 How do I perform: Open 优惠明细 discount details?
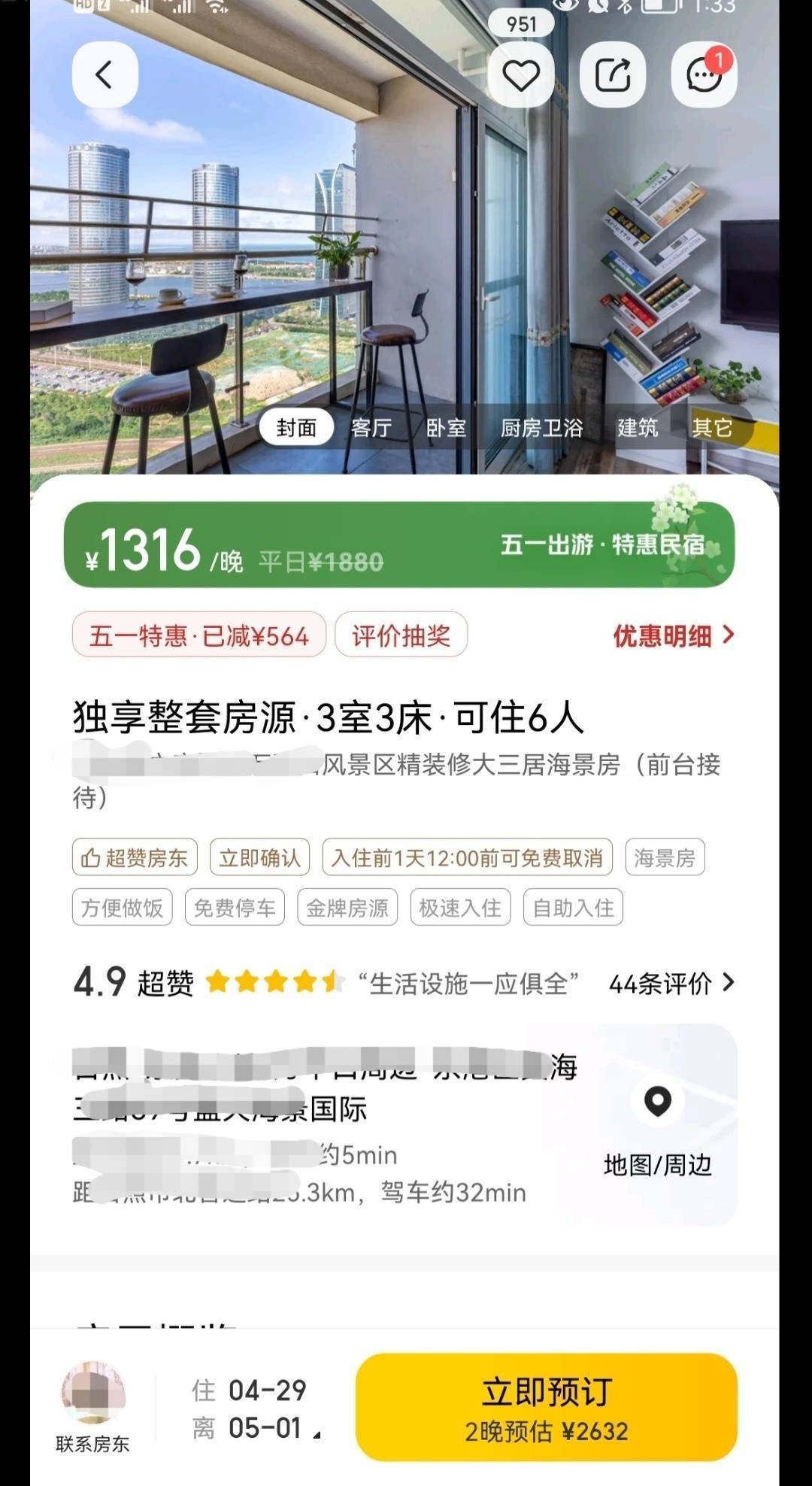(673, 636)
